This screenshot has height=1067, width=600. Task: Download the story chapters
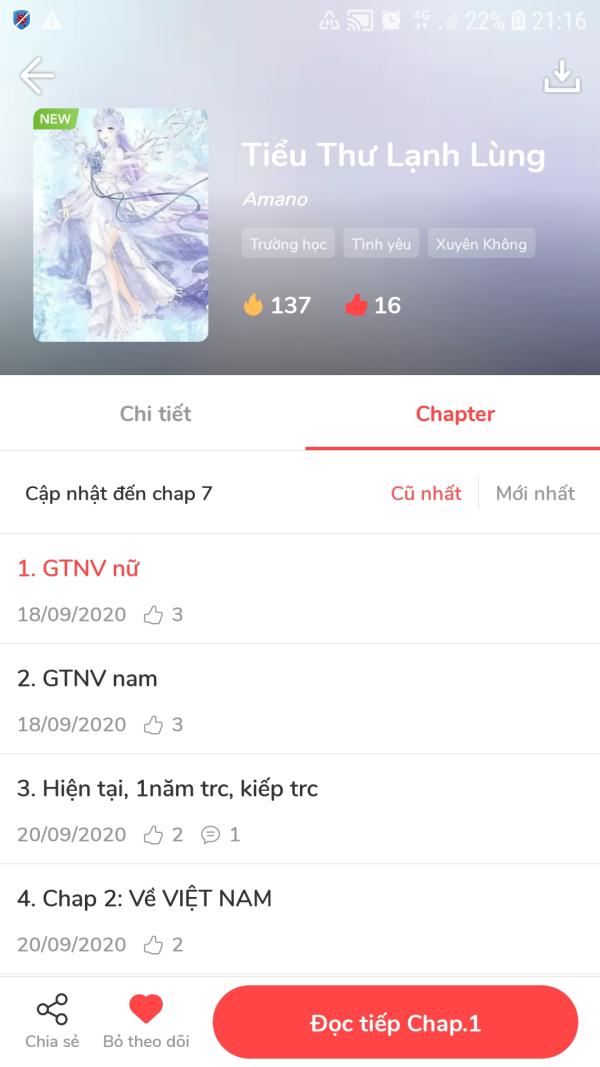pos(562,77)
